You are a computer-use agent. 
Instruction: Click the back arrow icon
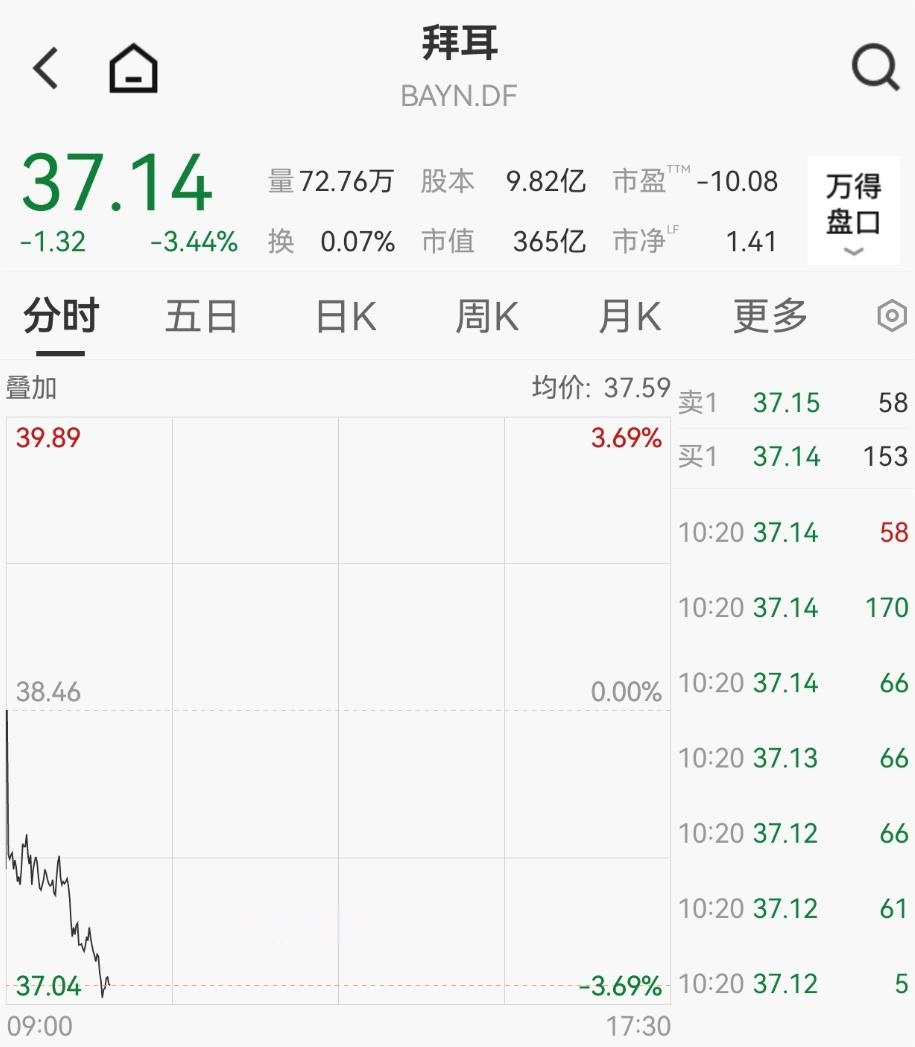click(x=44, y=67)
